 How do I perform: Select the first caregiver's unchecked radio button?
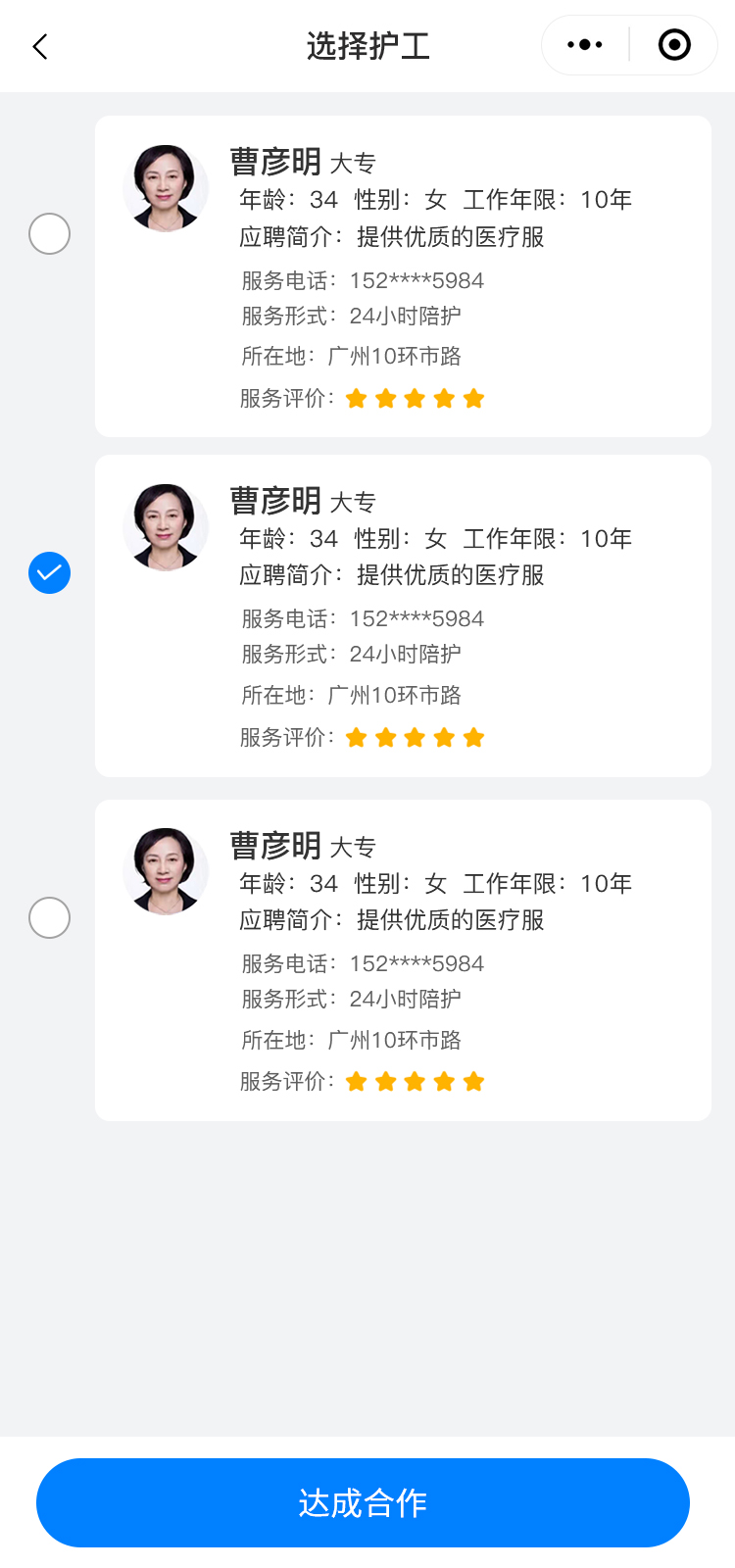[49, 234]
